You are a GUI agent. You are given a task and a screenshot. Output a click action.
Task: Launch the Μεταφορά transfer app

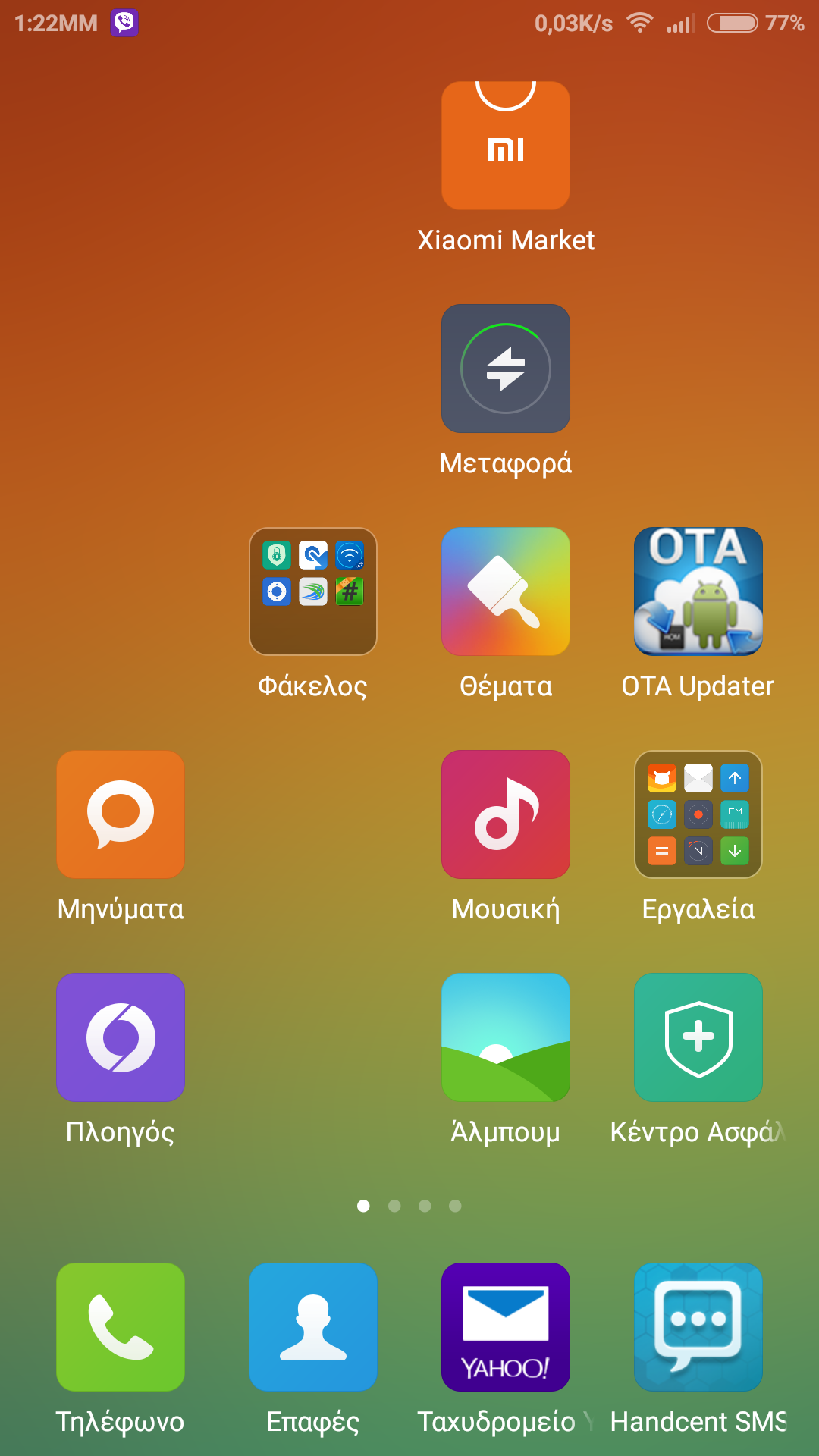click(x=506, y=369)
